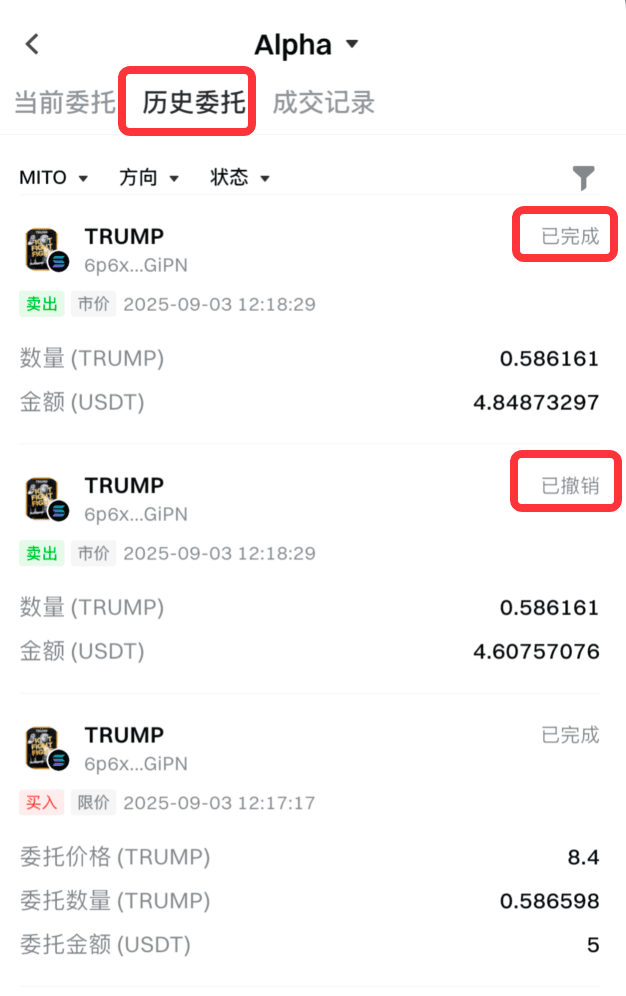Expand the MITO token dropdown
The height and width of the screenshot is (996, 626).
click(53, 178)
